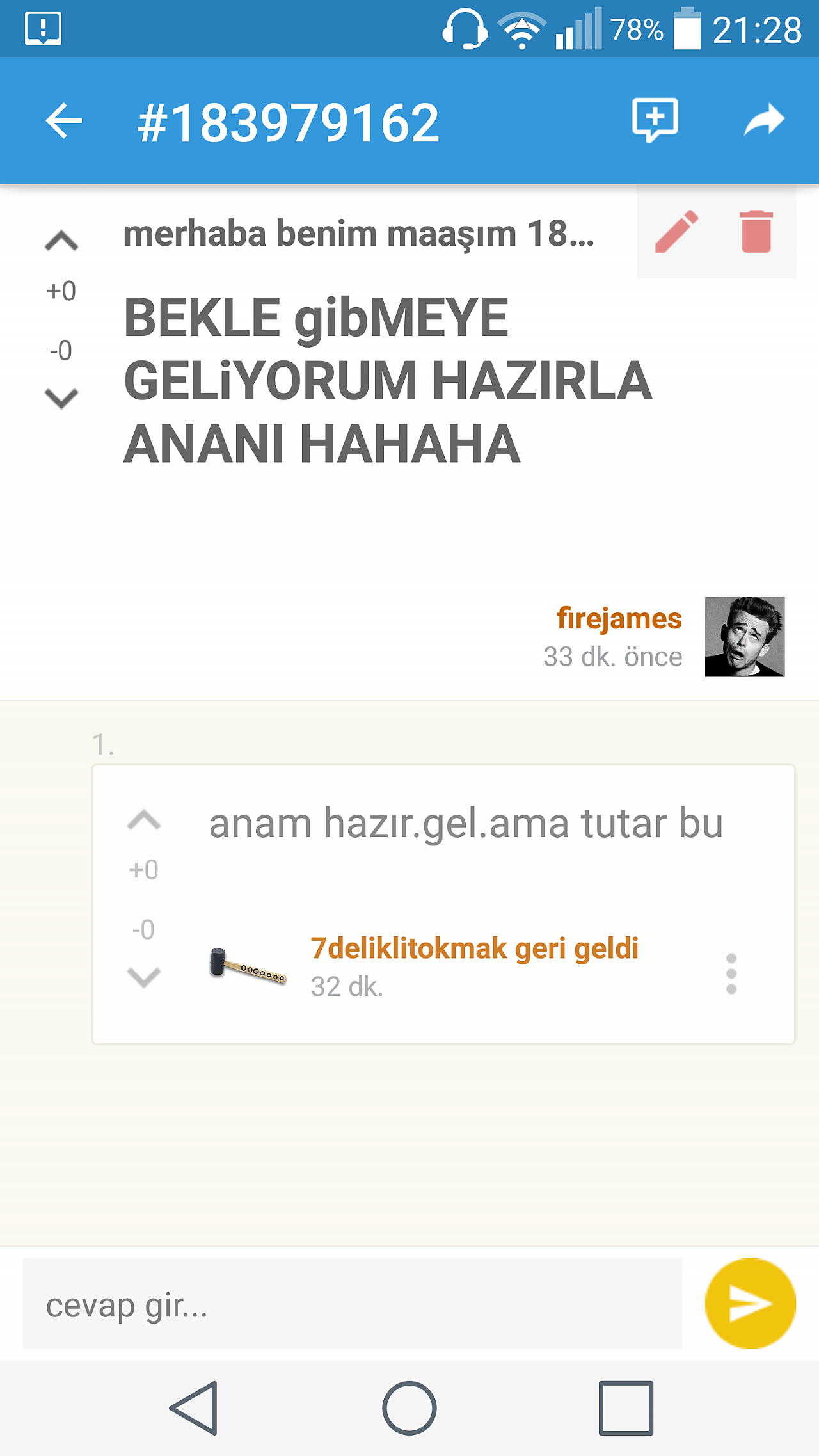Tap the system home button
The width and height of the screenshot is (819, 1456).
[x=409, y=1408]
